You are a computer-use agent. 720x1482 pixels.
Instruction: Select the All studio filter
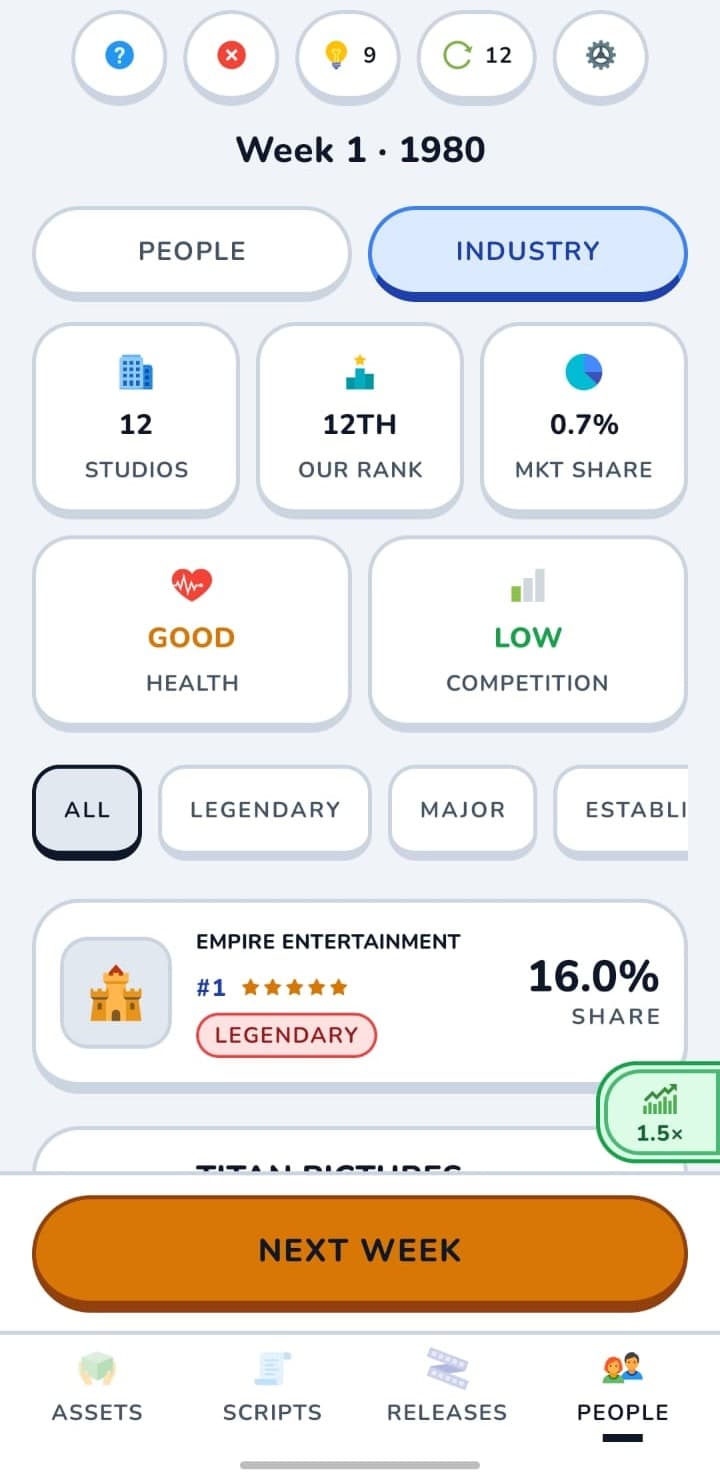[x=87, y=810]
